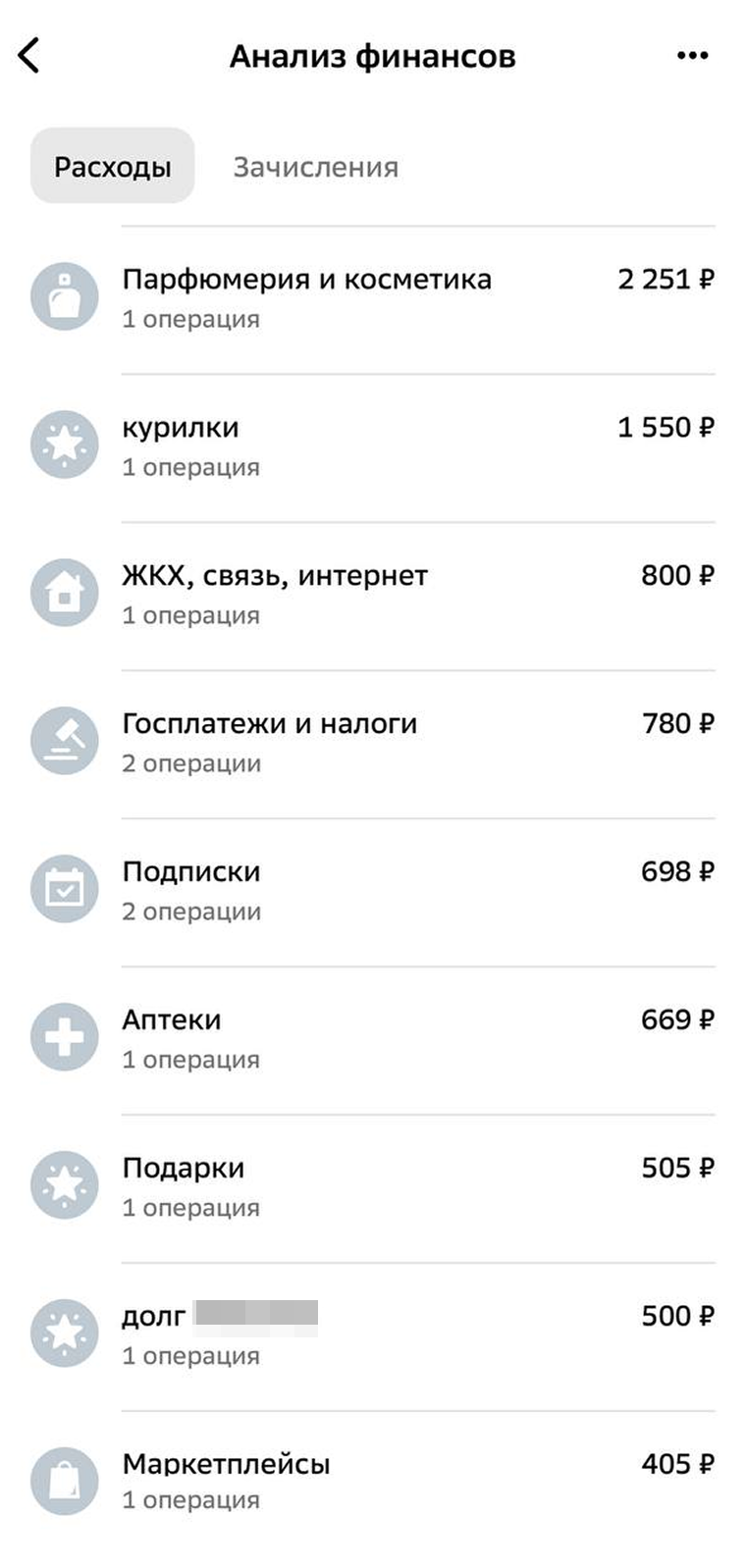Screen dimensions: 746x1568
Task: Switch to the Зачисления tab
Action: [x=315, y=167]
